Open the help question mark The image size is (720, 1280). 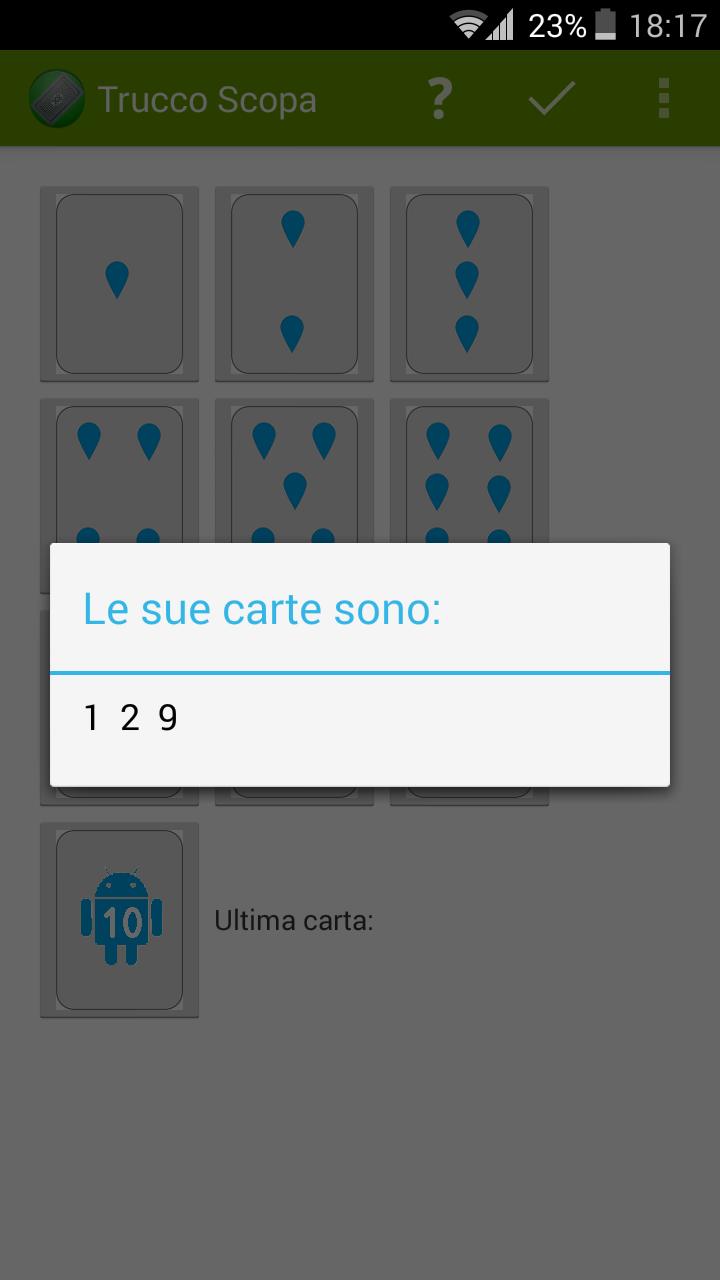point(439,99)
